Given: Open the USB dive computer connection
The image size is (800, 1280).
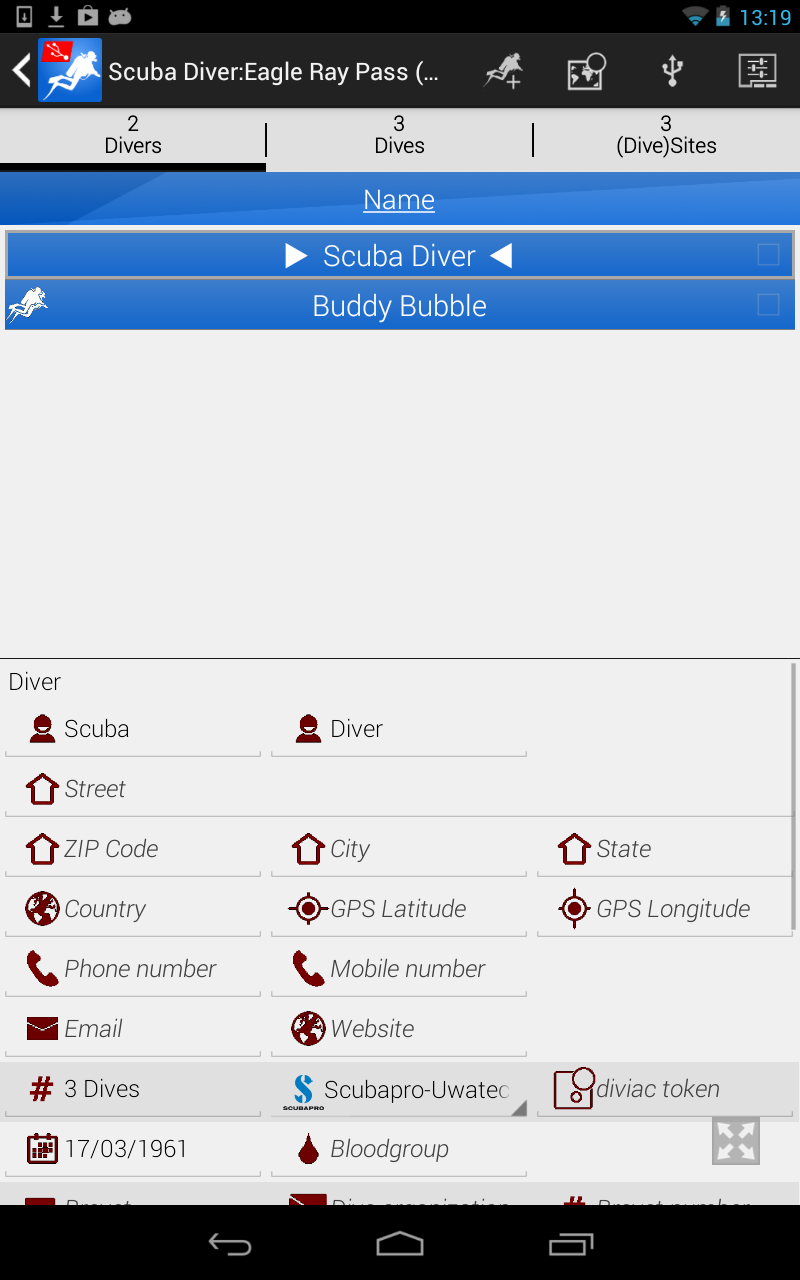Looking at the screenshot, I should [672, 71].
